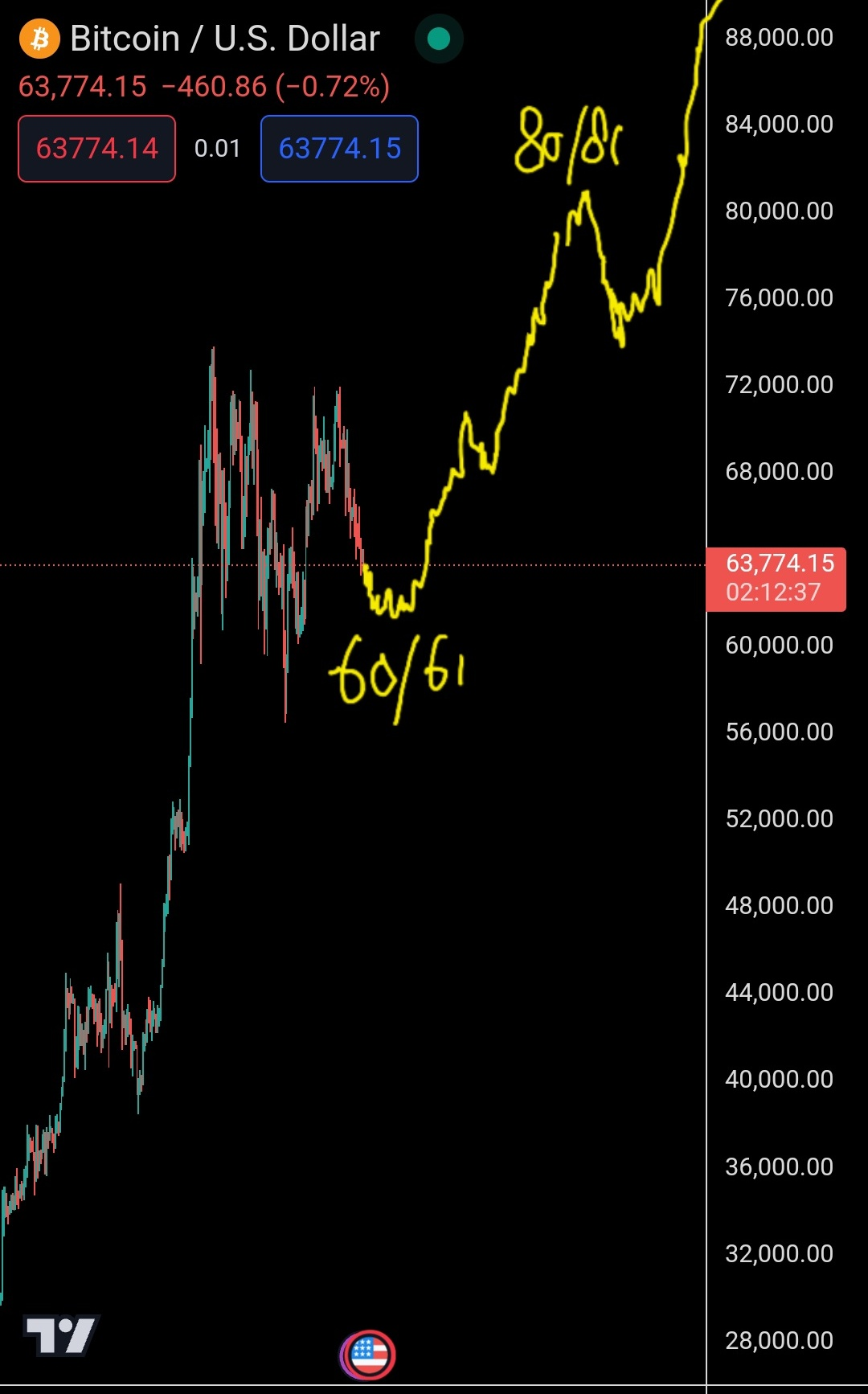868x1394 pixels.
Task: Open the US flag economic event marker
Action: pyautogui.click(x=369, y=1355)
